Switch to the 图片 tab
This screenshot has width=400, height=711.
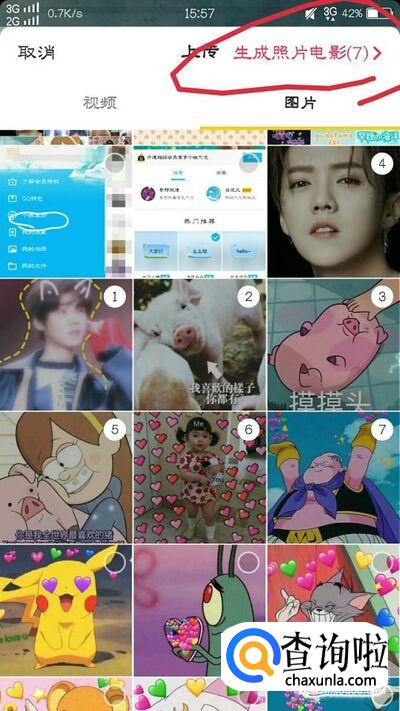[300, 103]
